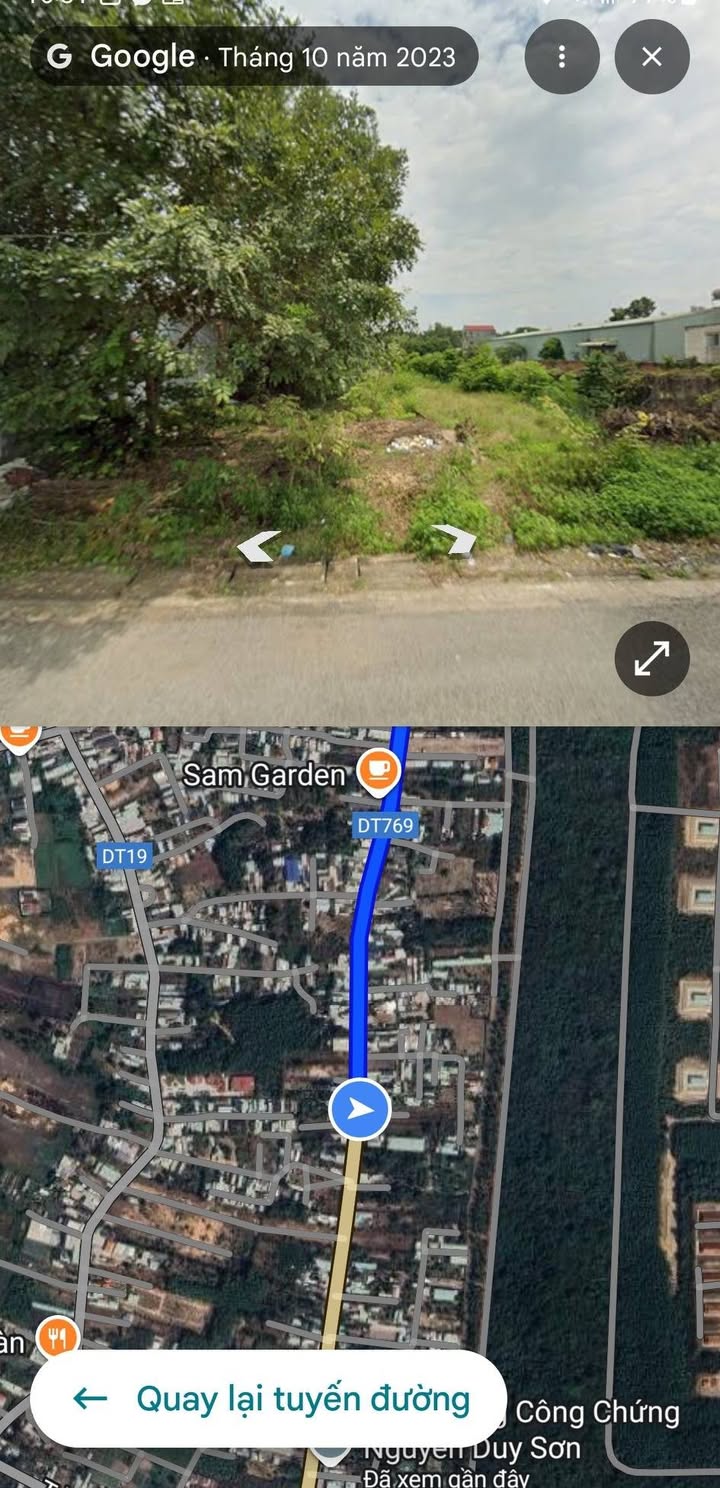Image resolution: width=720 pixels, height=1488 pixels.
Task: Open the Sam Garden cafe pin
Action: pyautogui.click(x=378, y=770)
